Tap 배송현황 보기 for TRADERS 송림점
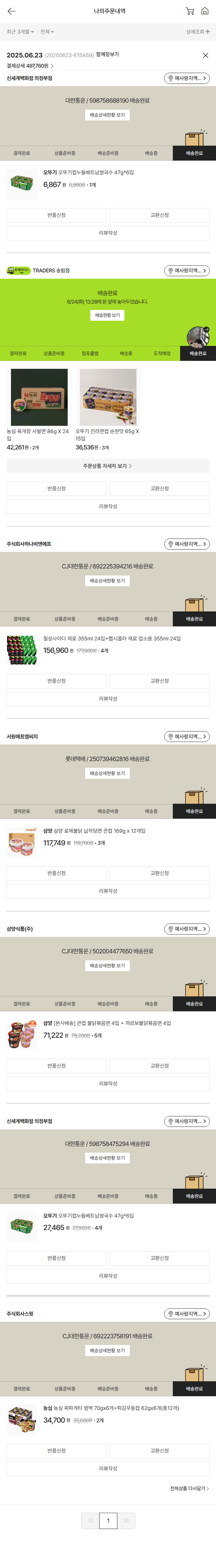Viewport: 216px width, 1568px height. (x=108, y=315)
